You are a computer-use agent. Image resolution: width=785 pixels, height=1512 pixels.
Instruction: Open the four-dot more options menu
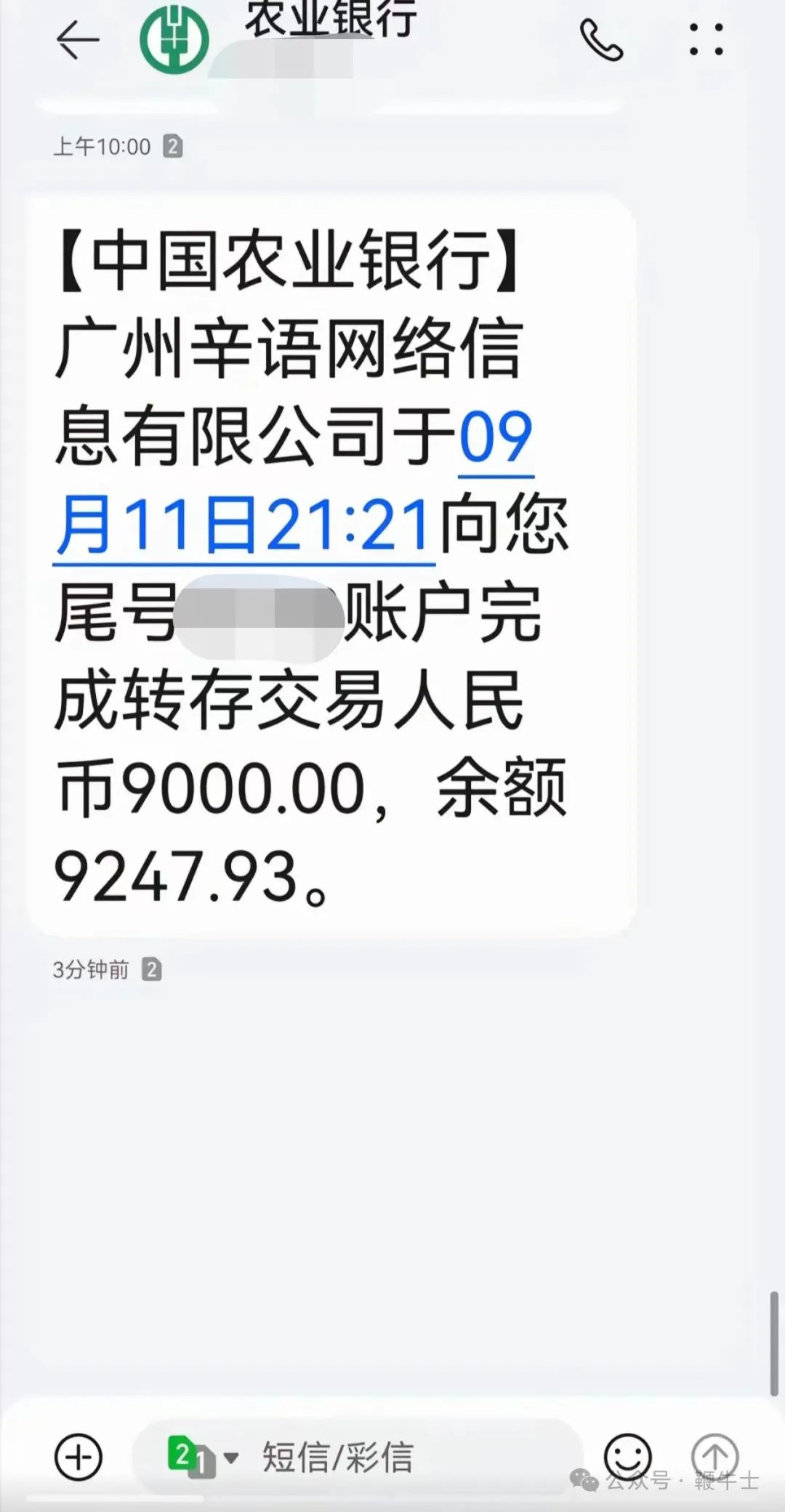(x=706, y=40)
